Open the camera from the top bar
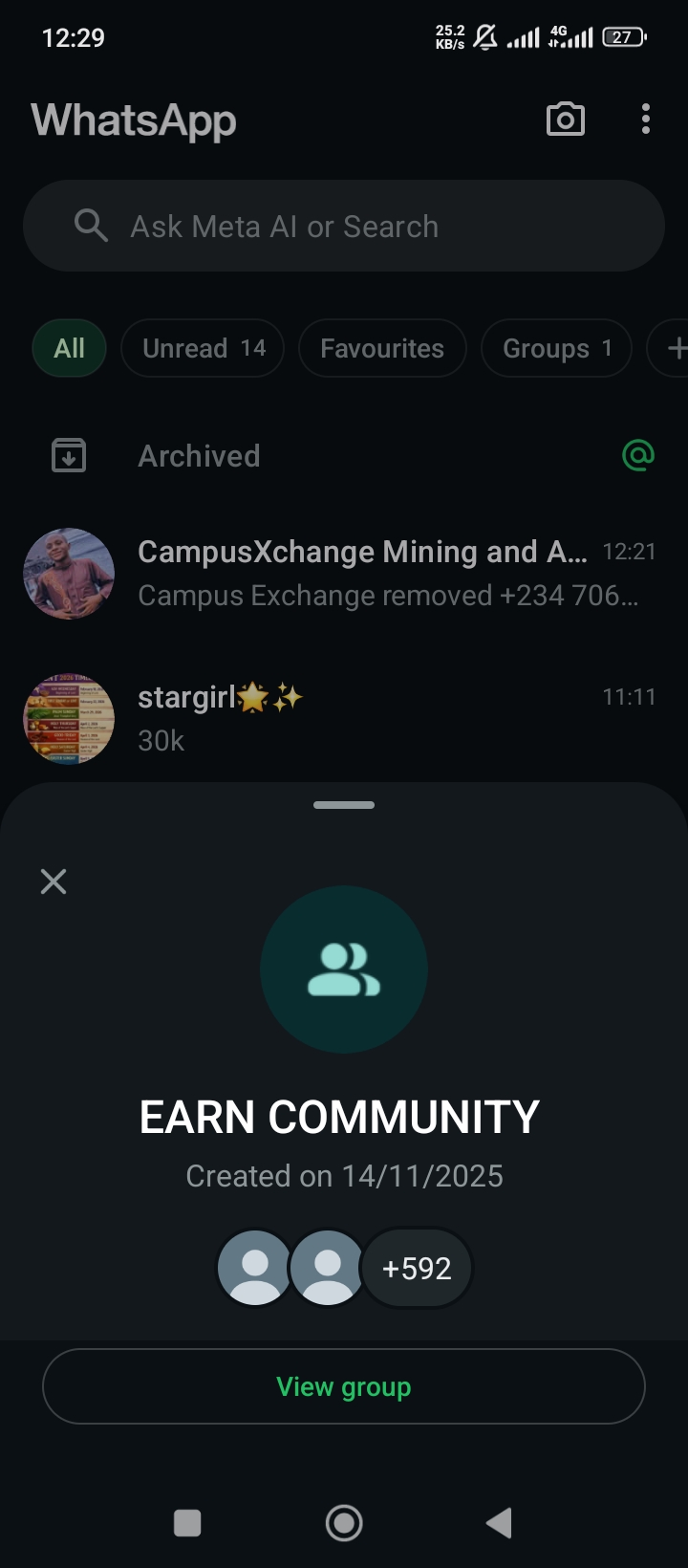 pyautogui.click(x=565, y=120)
